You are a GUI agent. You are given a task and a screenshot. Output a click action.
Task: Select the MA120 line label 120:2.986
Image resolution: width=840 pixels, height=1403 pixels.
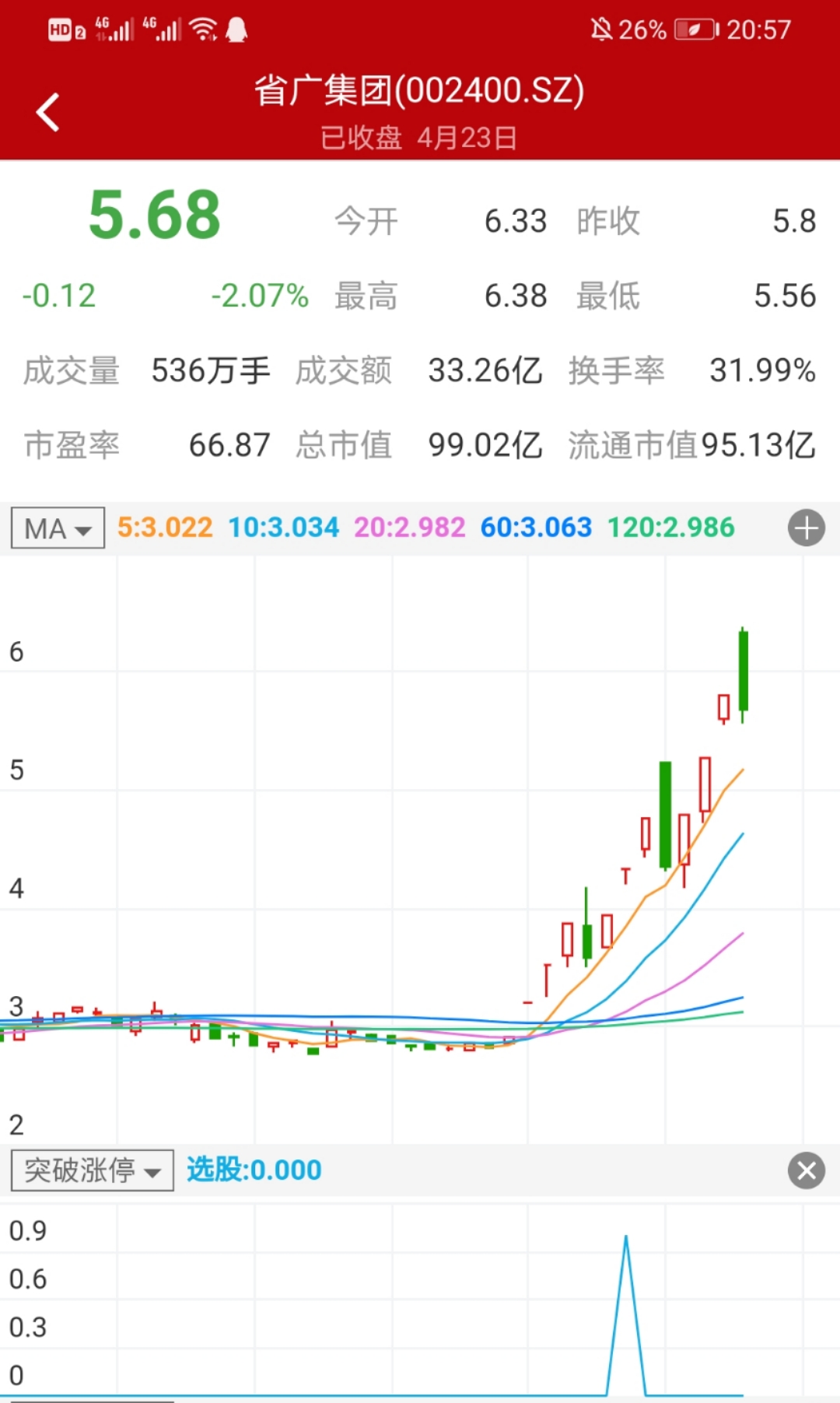pyautogui.click(x=670, y=528)
